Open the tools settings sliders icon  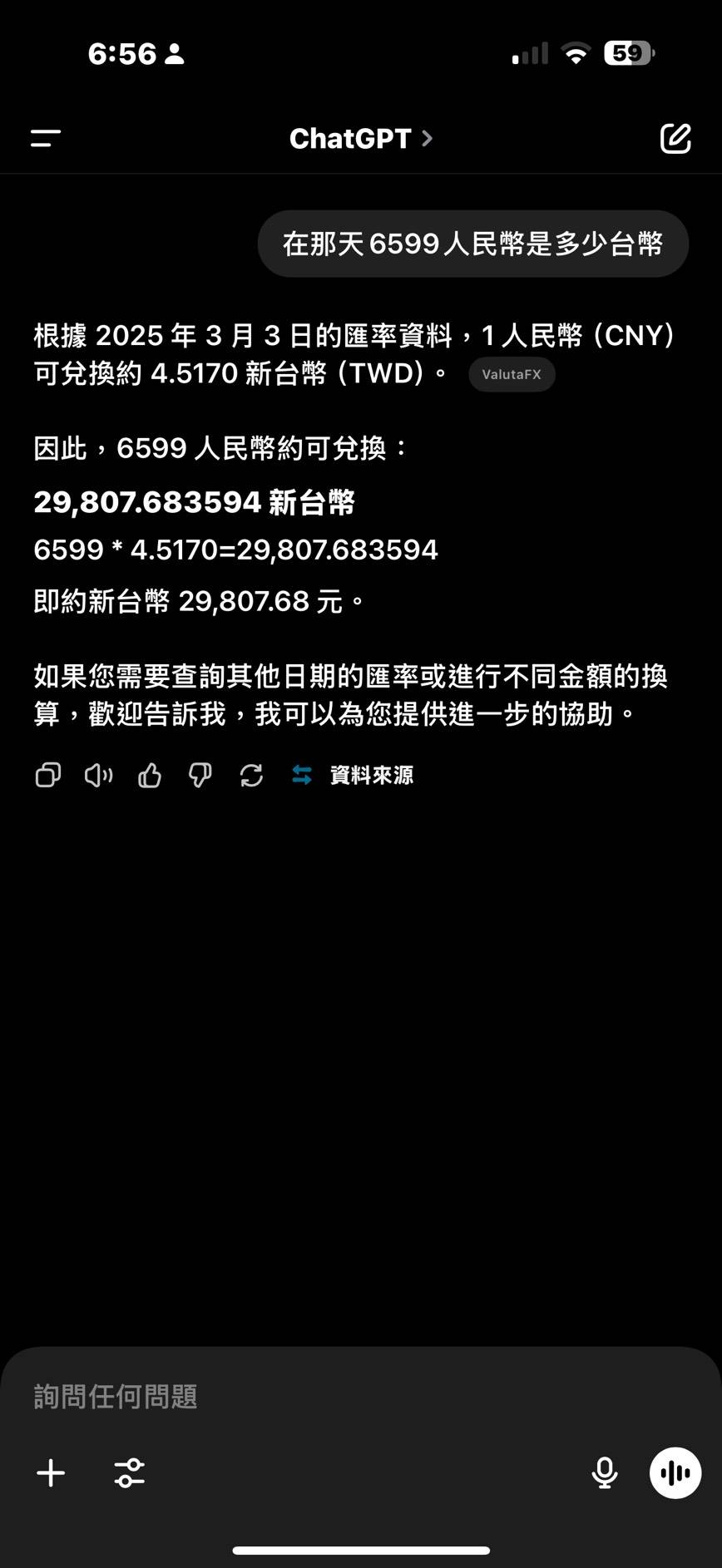coord(130,1472)
